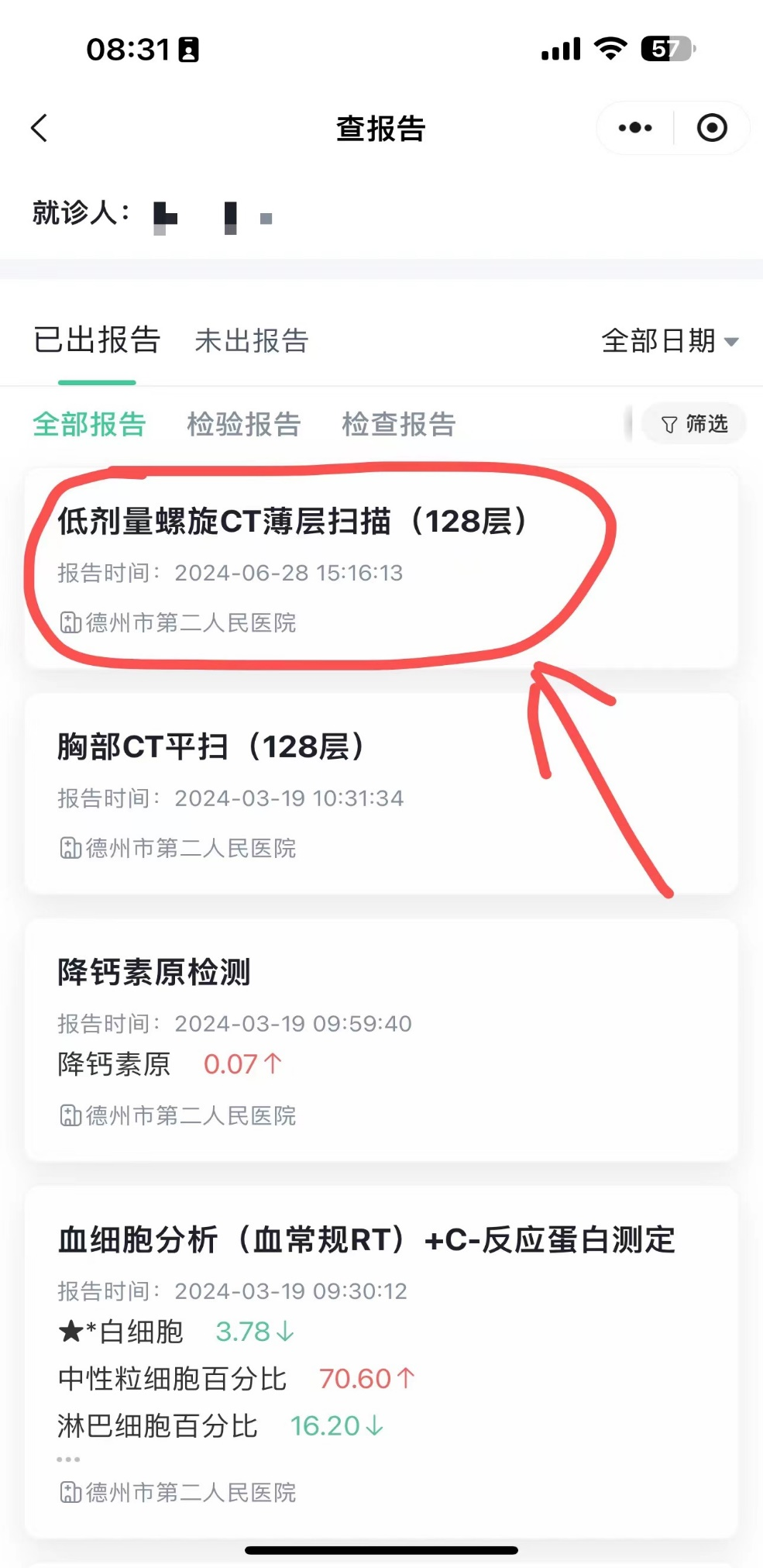Switch to 检验报告 category
Viewport: 763px width, 1568px height.
pos(243,424)
